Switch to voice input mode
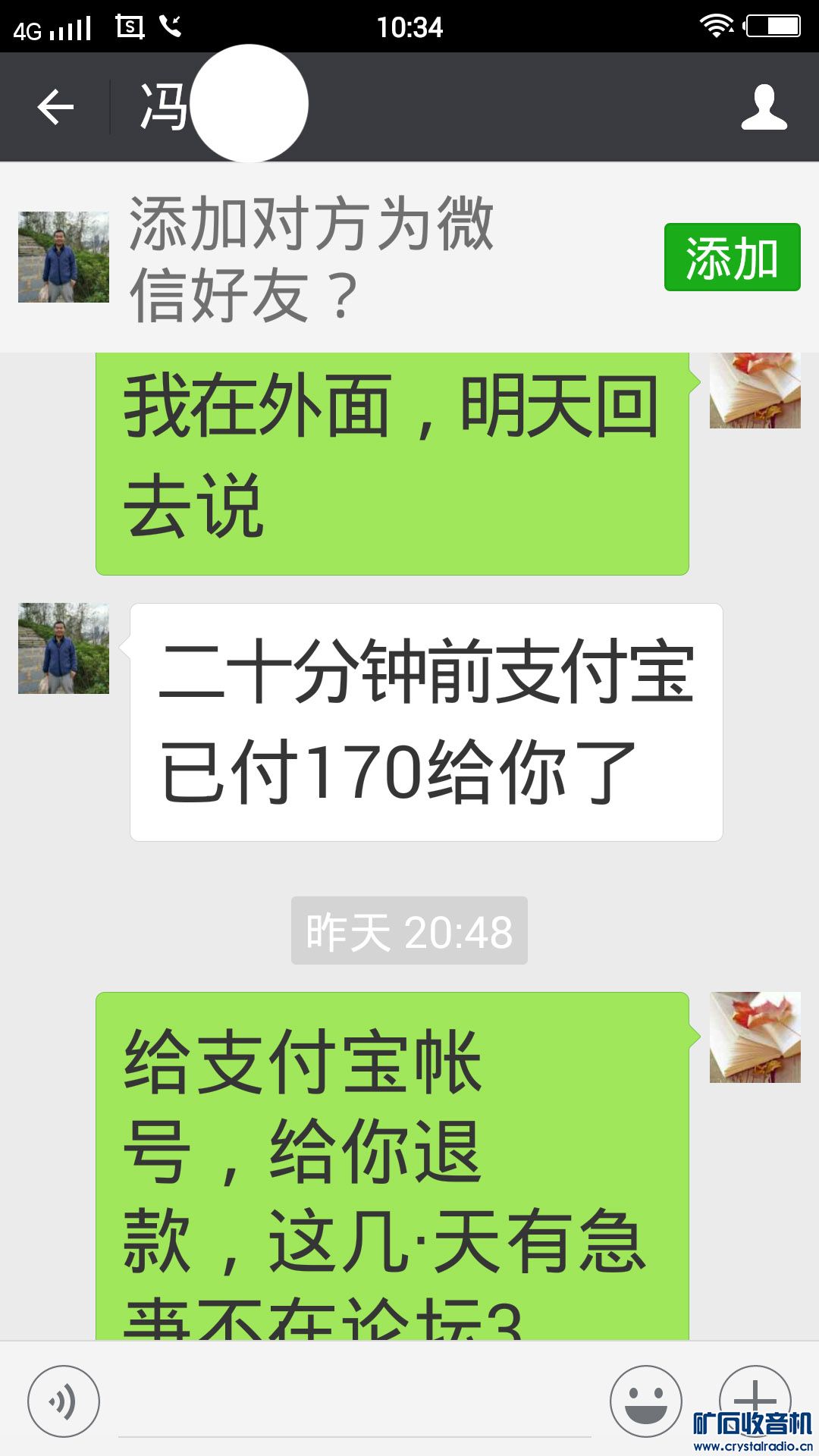The width and height of the screenshot is (819, 1456). [x=64, y=1401]
